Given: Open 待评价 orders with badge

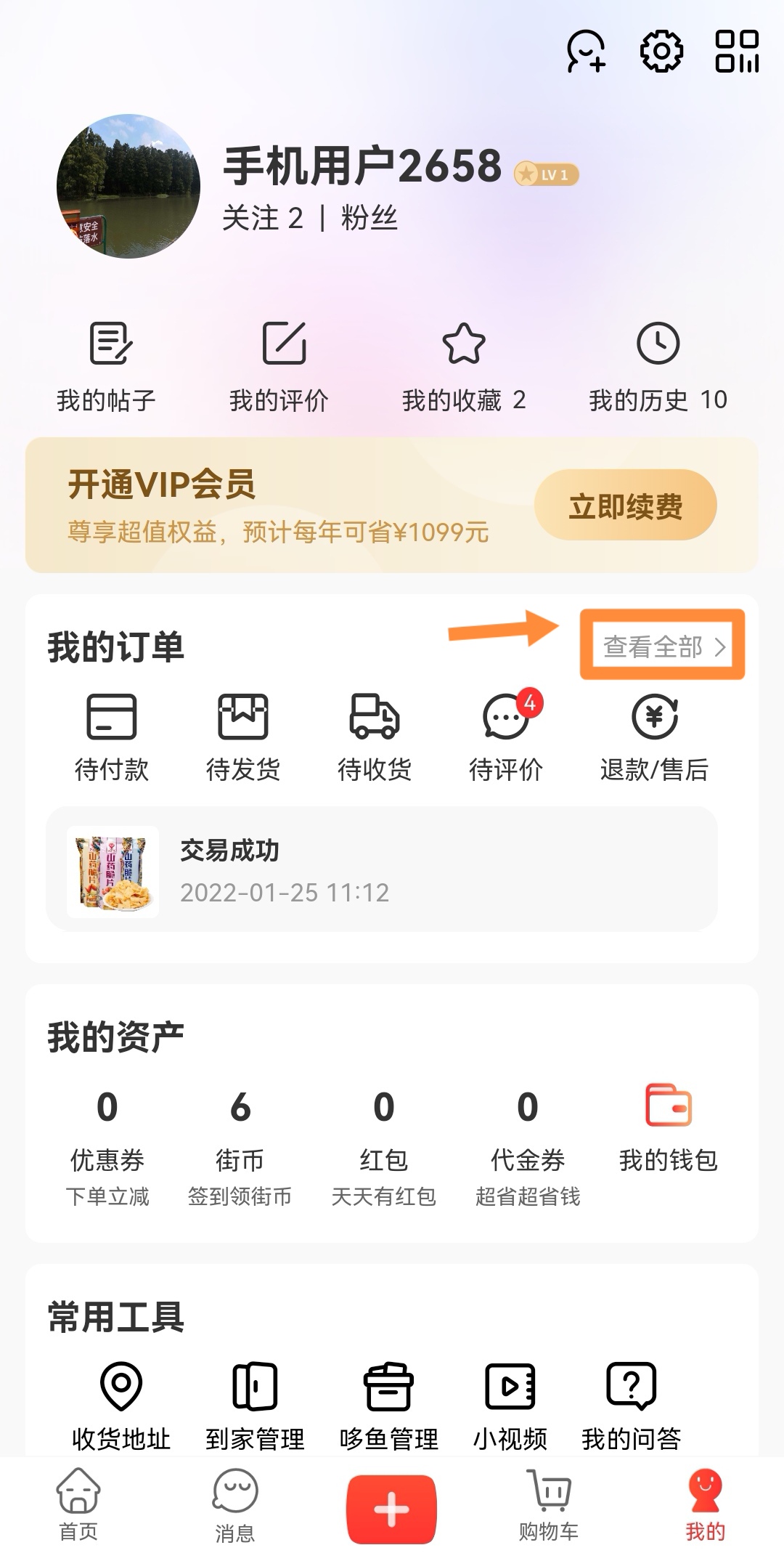Looking at the screenshot, I should 506,737.
